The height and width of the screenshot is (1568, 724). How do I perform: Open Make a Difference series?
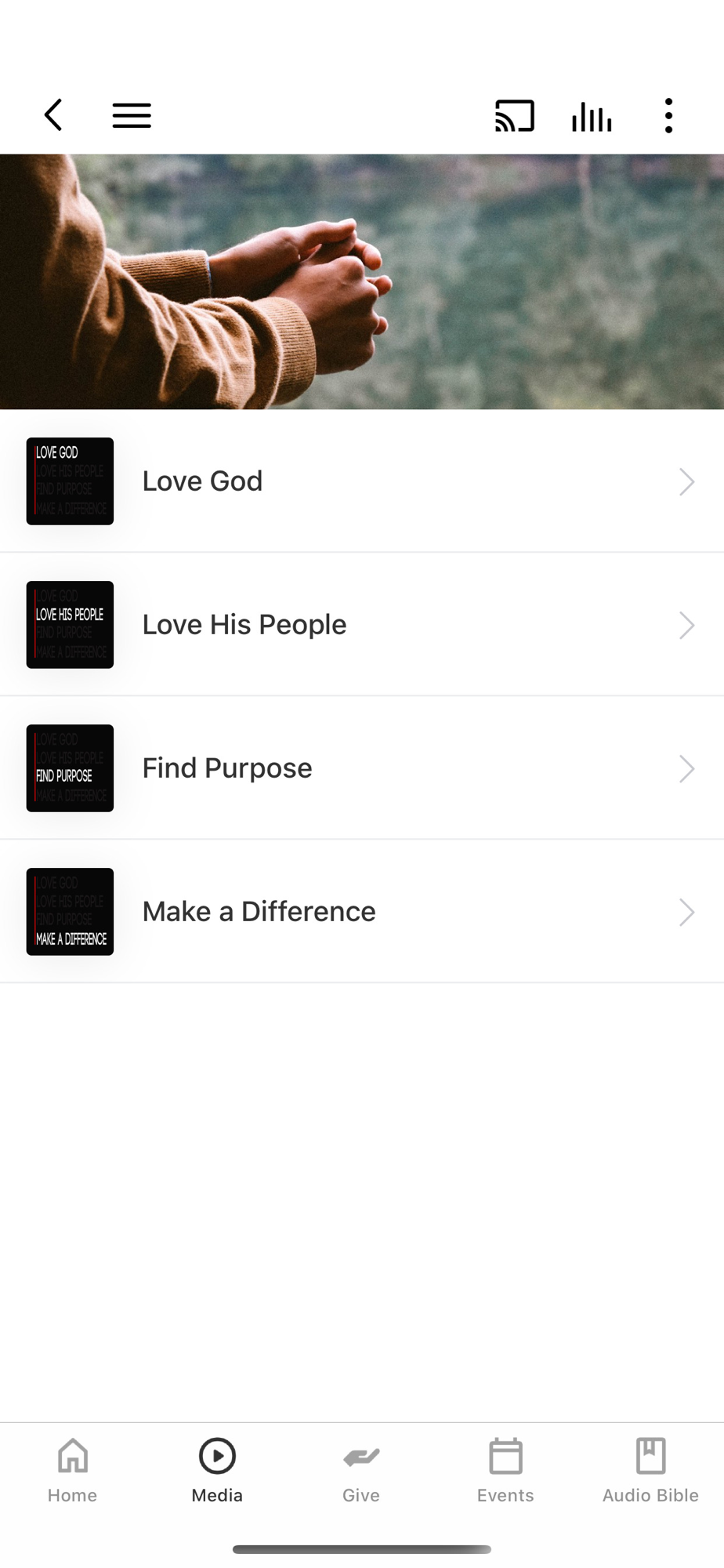tap(361, 912)
